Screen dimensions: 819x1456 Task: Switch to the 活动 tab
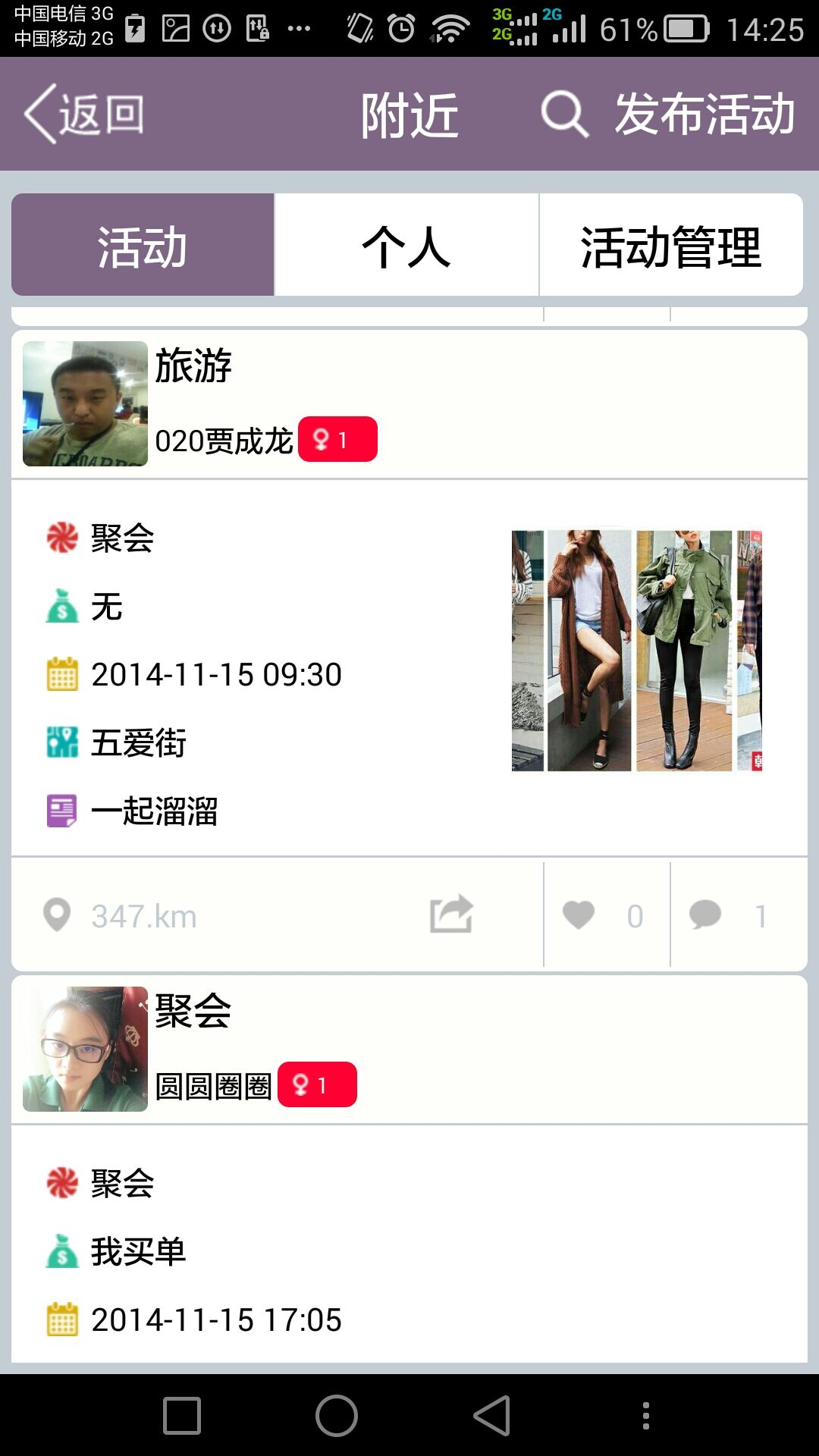pyautogui.click(x=143, y=245)
